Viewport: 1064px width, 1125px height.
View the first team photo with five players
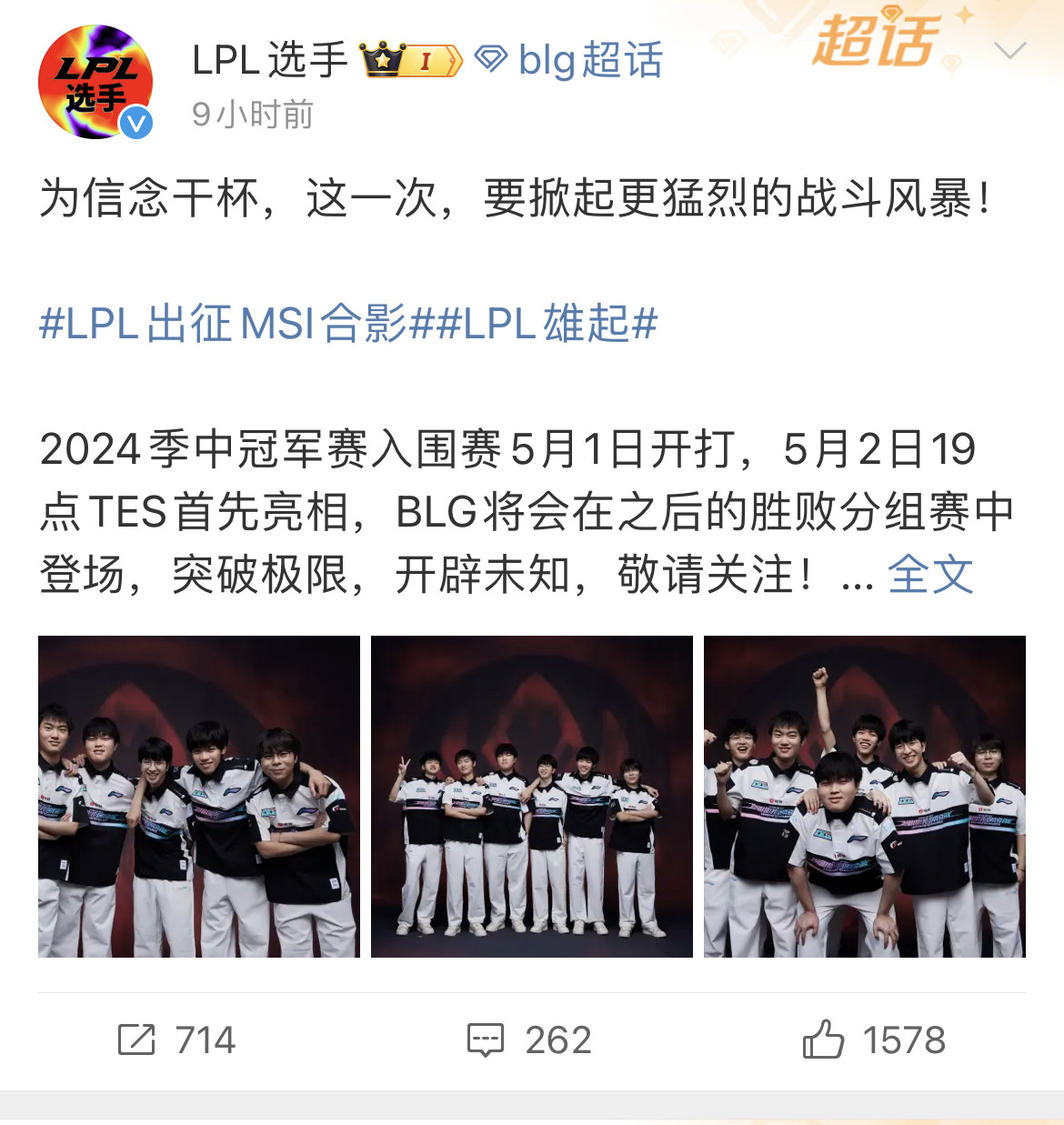click(x=199, y=797)
